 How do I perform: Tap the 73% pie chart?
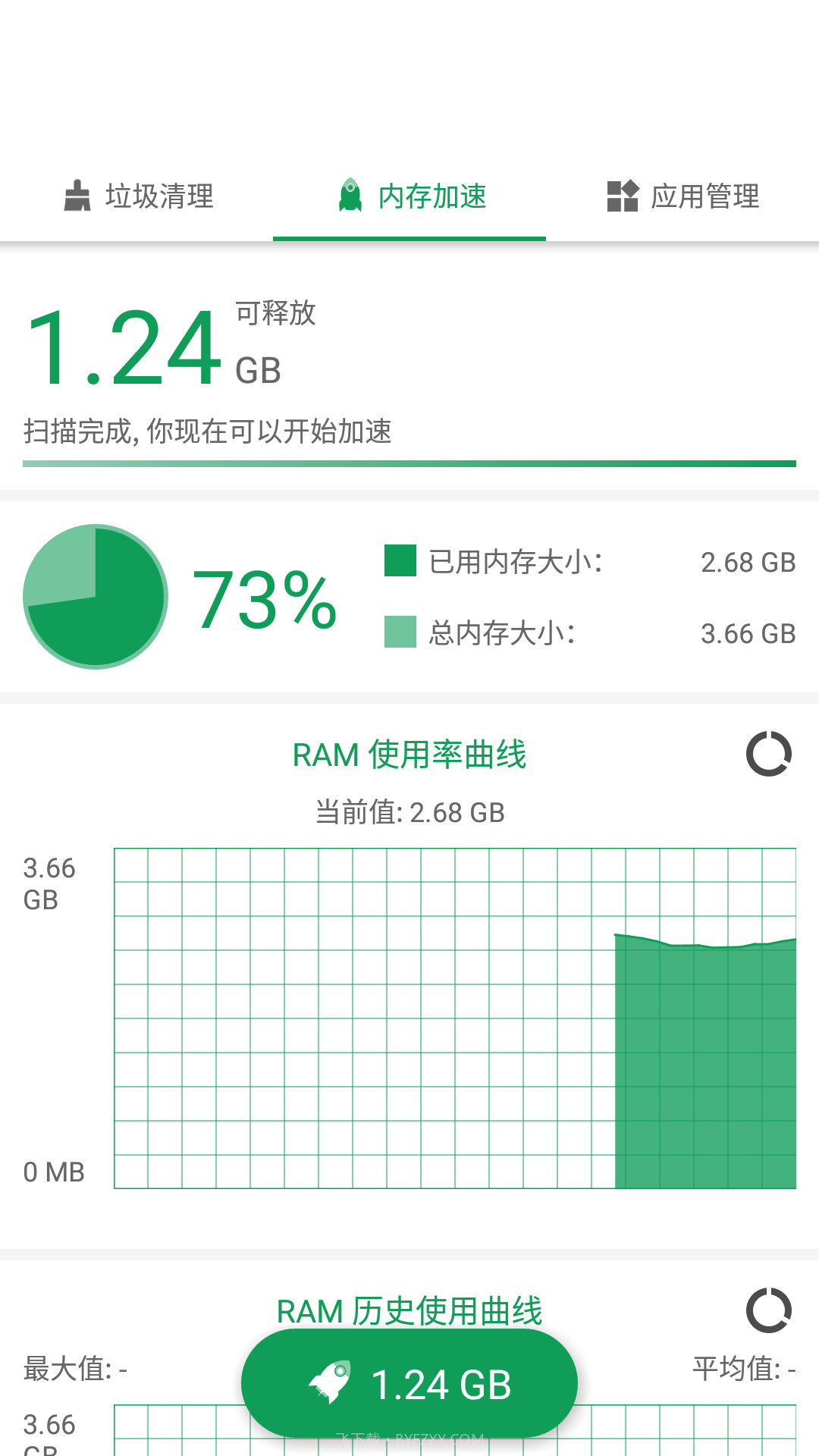[x=96, y=597]
